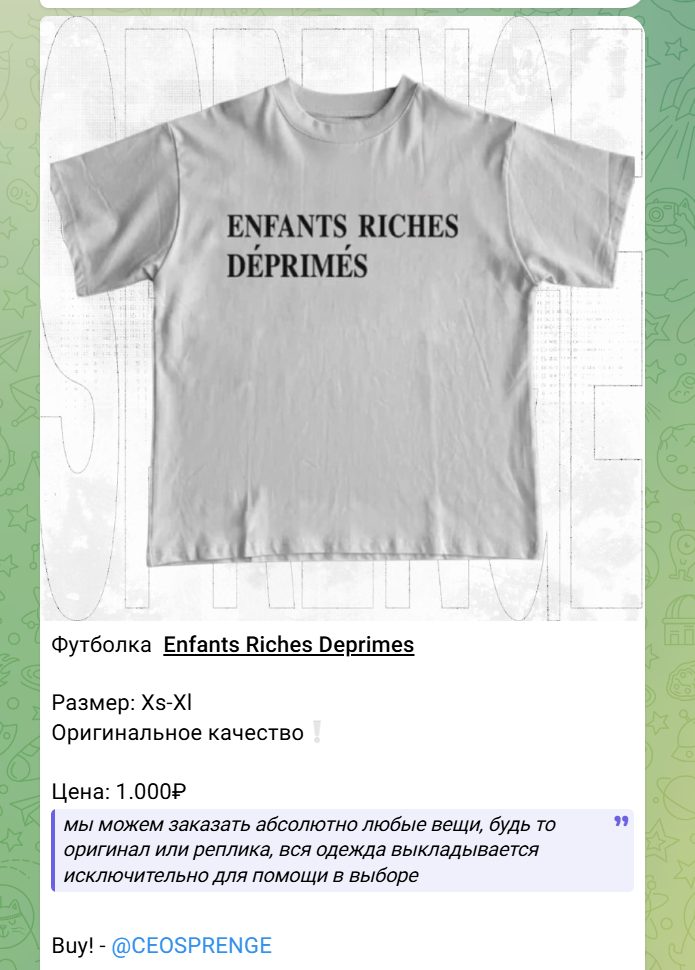Open the t-shirt photo in the post
This screenshot has height=970, width=695.
pos(342,320)
